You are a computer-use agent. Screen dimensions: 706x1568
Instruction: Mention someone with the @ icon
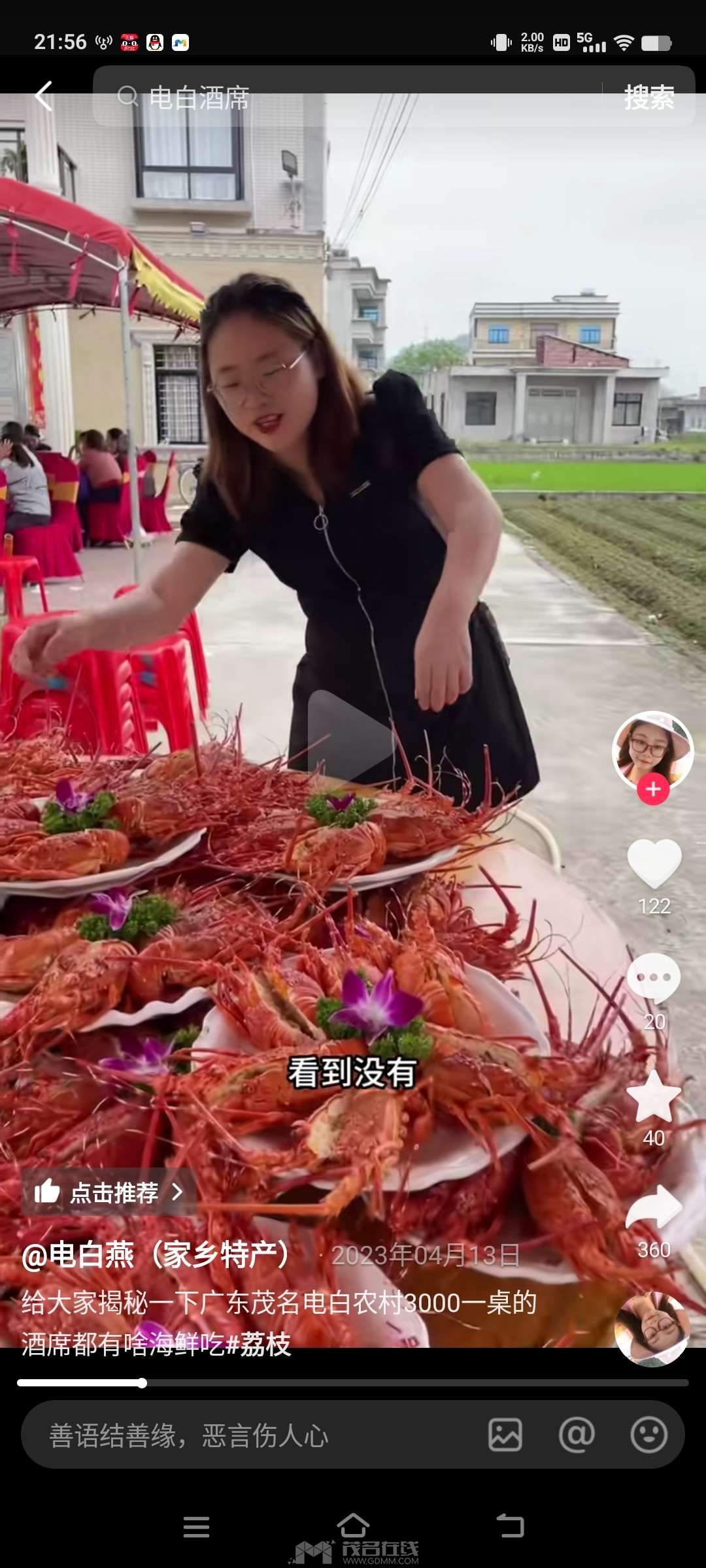(577, 1435)
